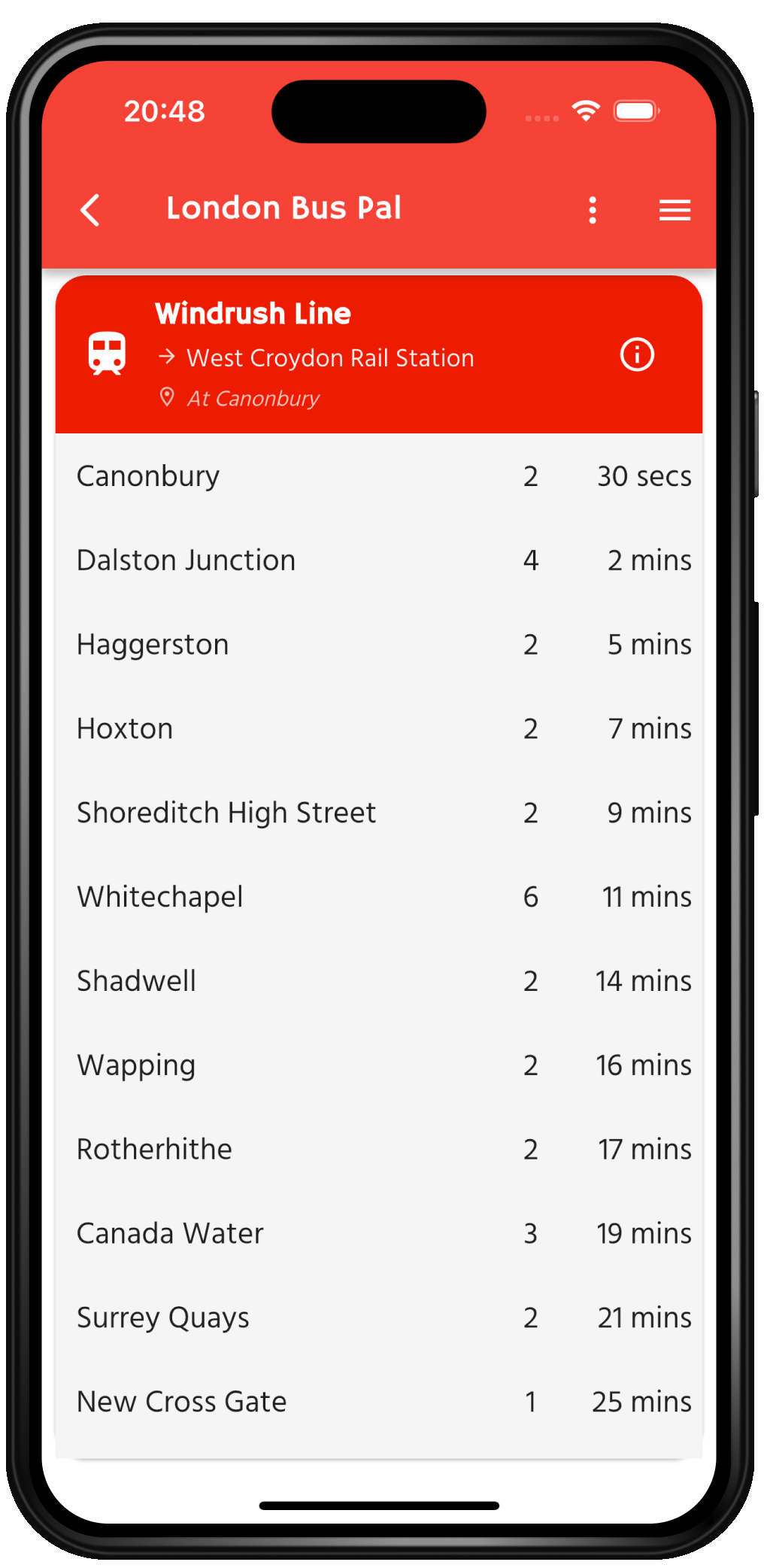Tap the battery indicator in the status bar
The width and height of the screenshot is (764, 1568).
click(635, 111)
